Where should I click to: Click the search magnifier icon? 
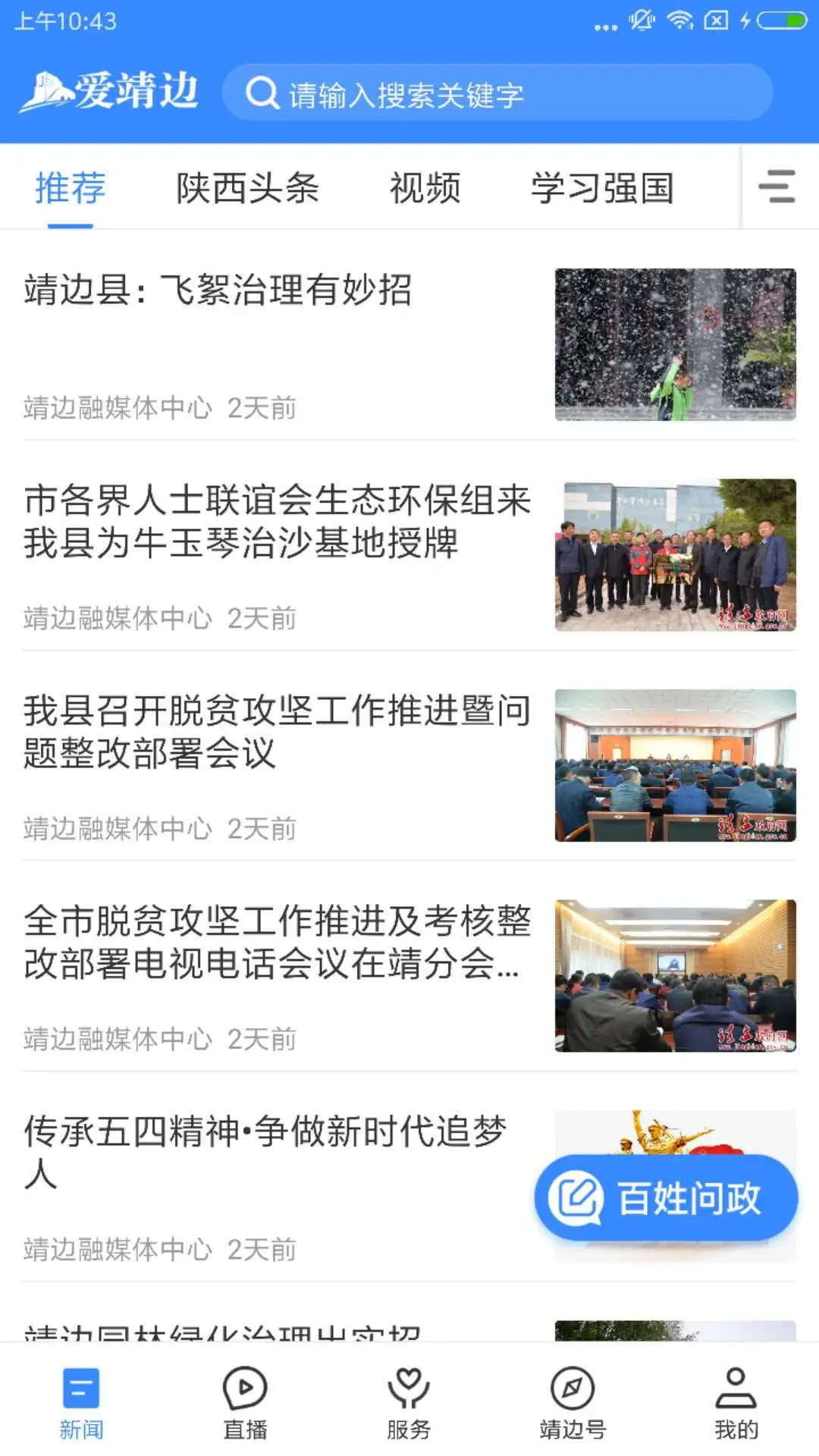(262, 93)
